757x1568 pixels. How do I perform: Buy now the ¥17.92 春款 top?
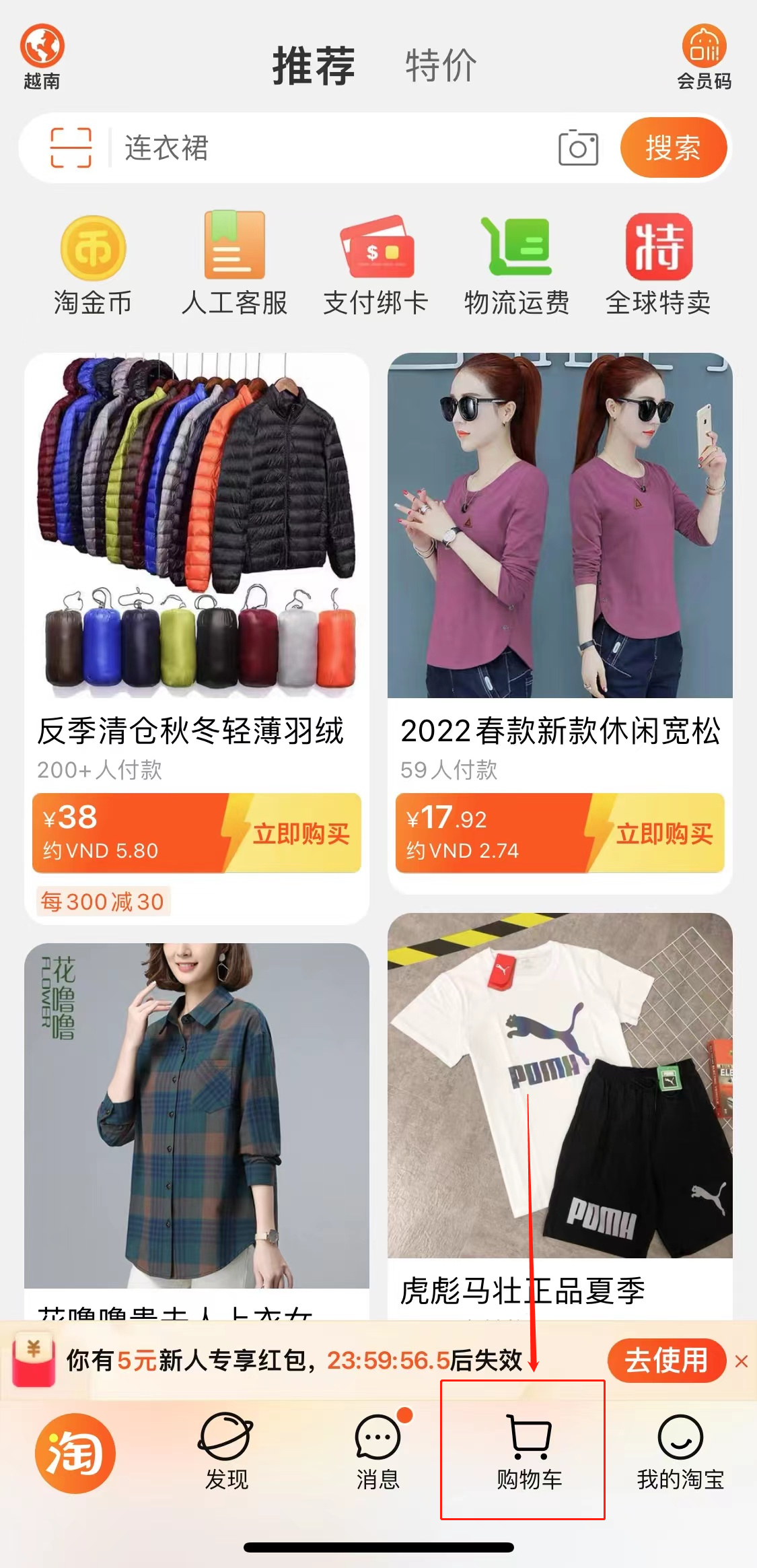coord(663,833)
